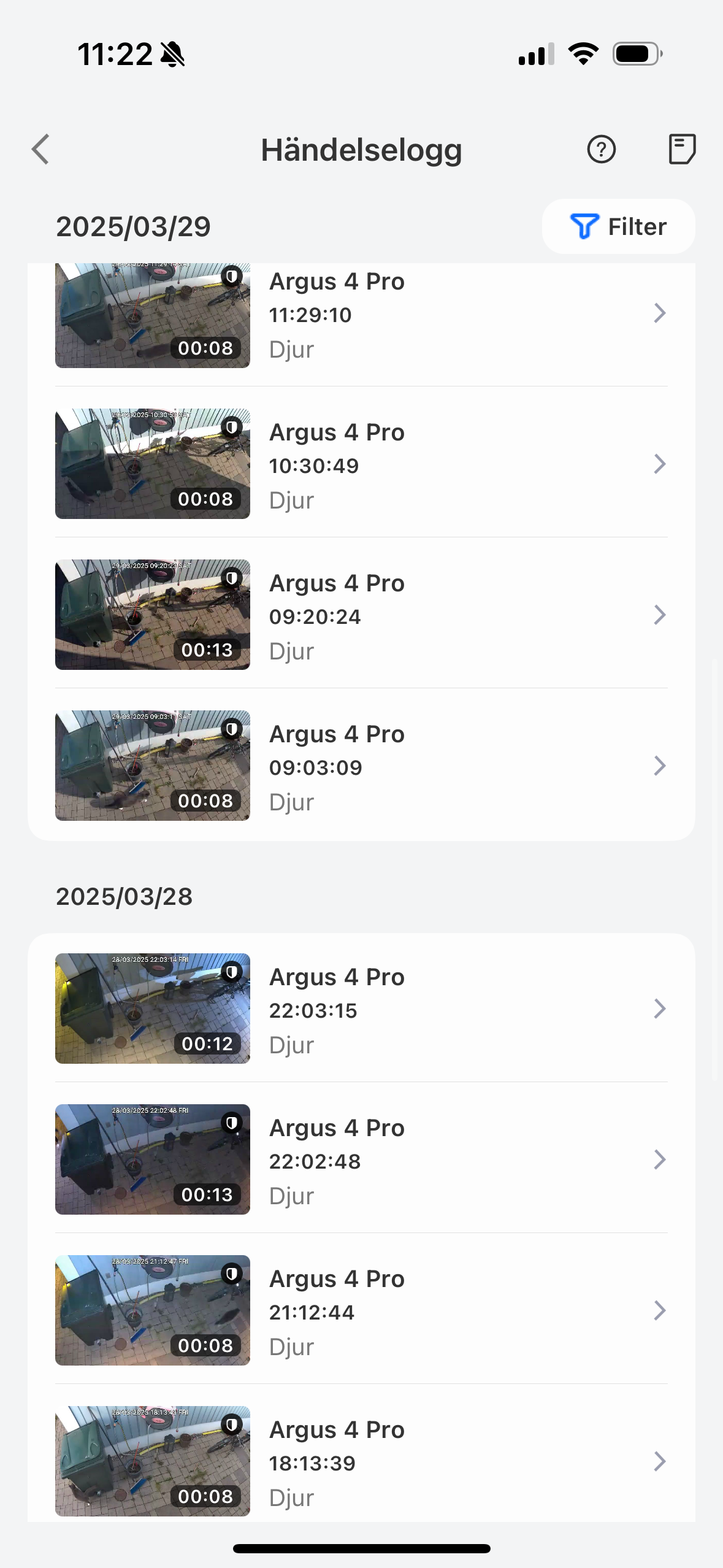The width and height of the screenshot is (723, 1568).
Task: Open the Filter options
Action: [x=618, y=226]
